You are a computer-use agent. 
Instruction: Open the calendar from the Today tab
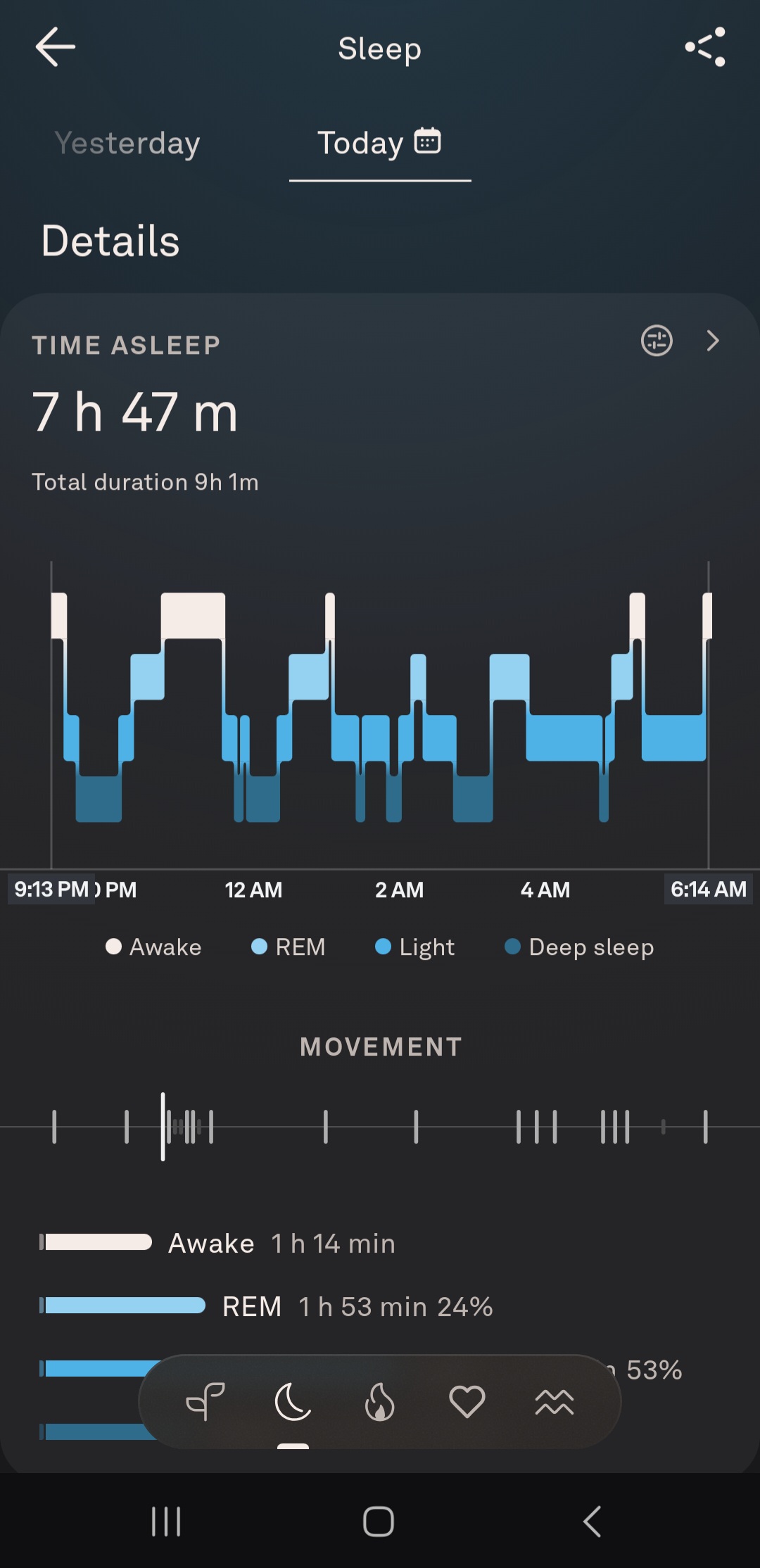tap(427, 141)
